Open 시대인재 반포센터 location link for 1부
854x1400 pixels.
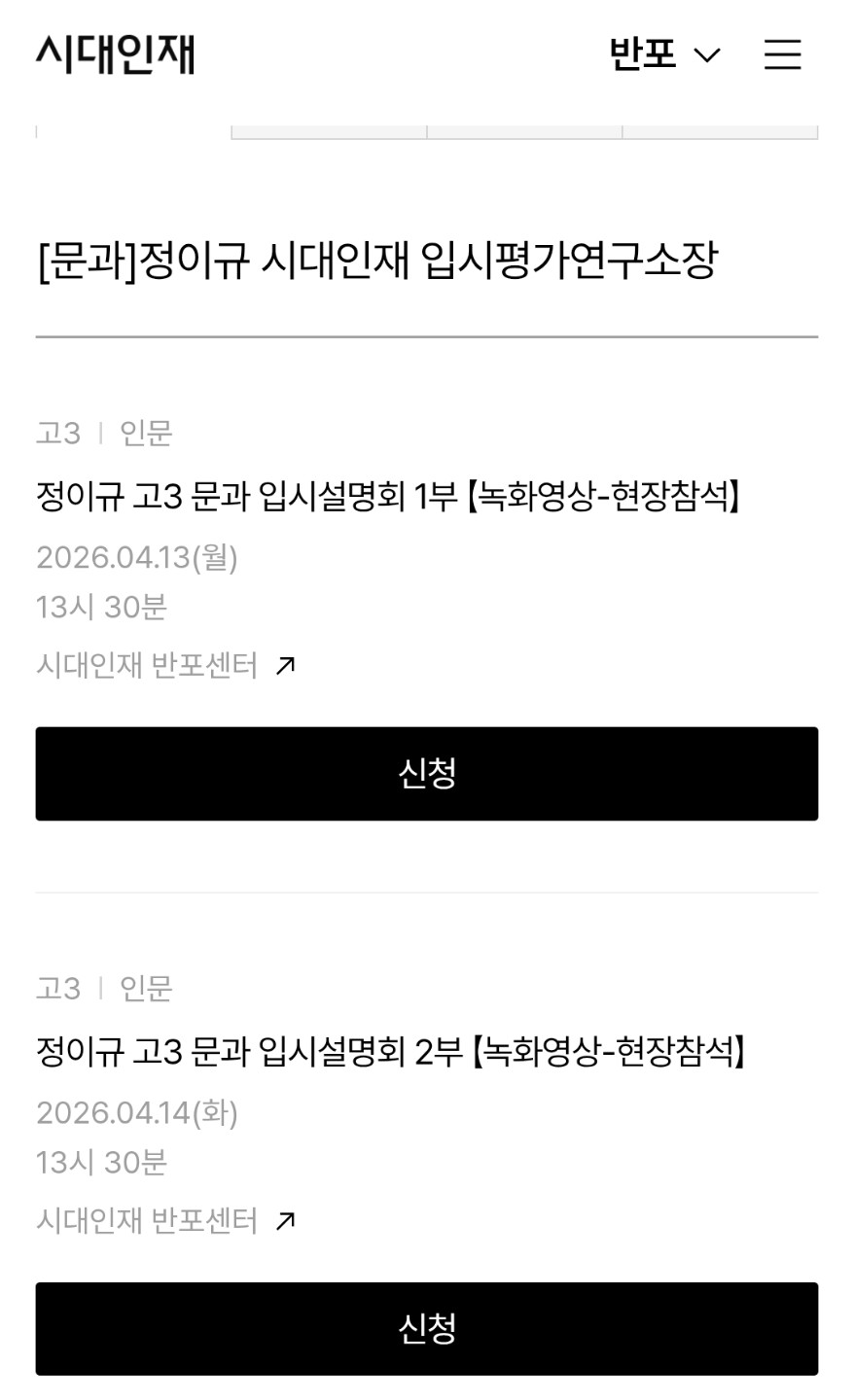(165, 666)
